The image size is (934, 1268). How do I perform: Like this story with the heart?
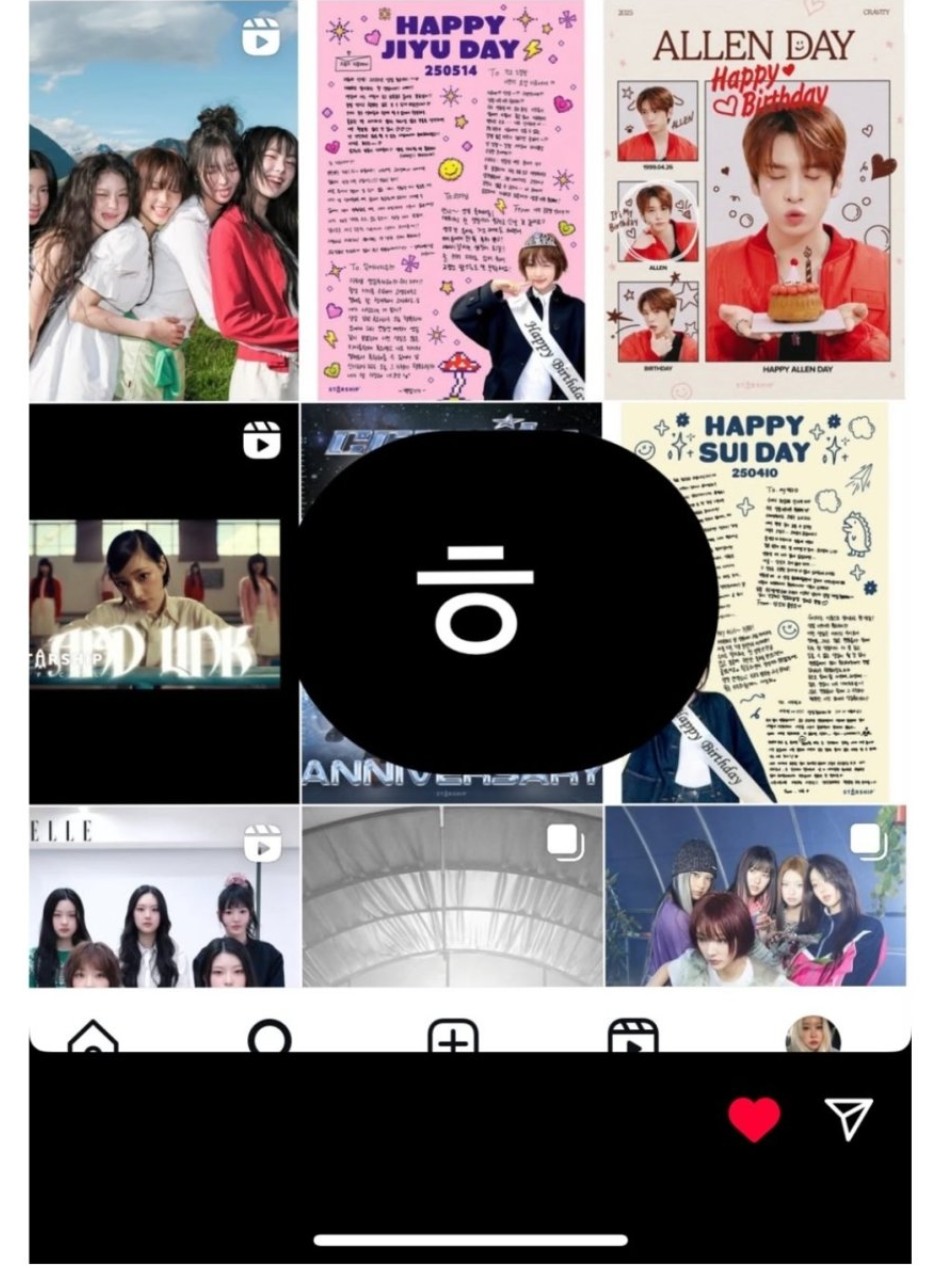pos(754,1119)
